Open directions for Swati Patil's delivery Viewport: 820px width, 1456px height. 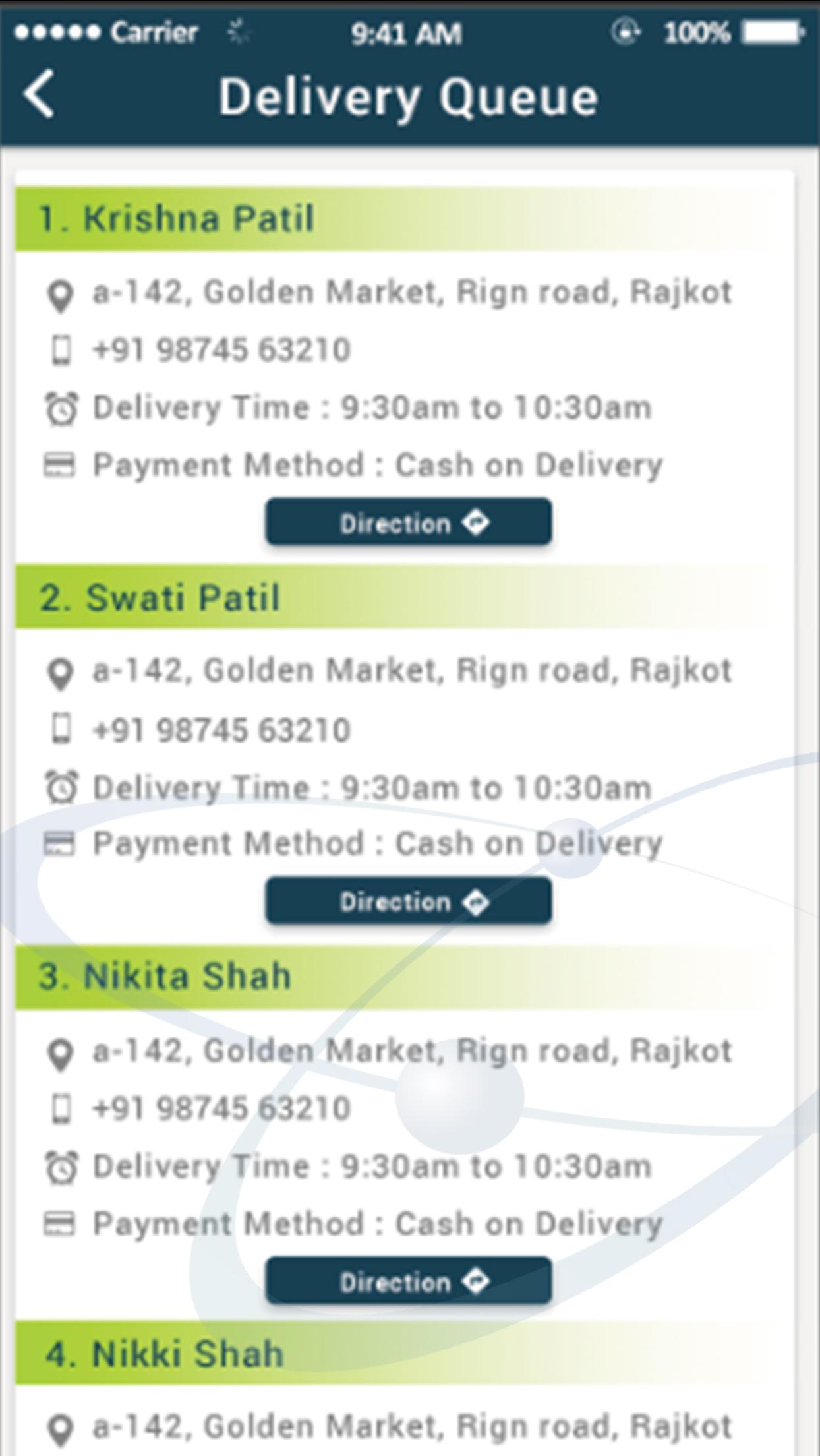(409, 901)
